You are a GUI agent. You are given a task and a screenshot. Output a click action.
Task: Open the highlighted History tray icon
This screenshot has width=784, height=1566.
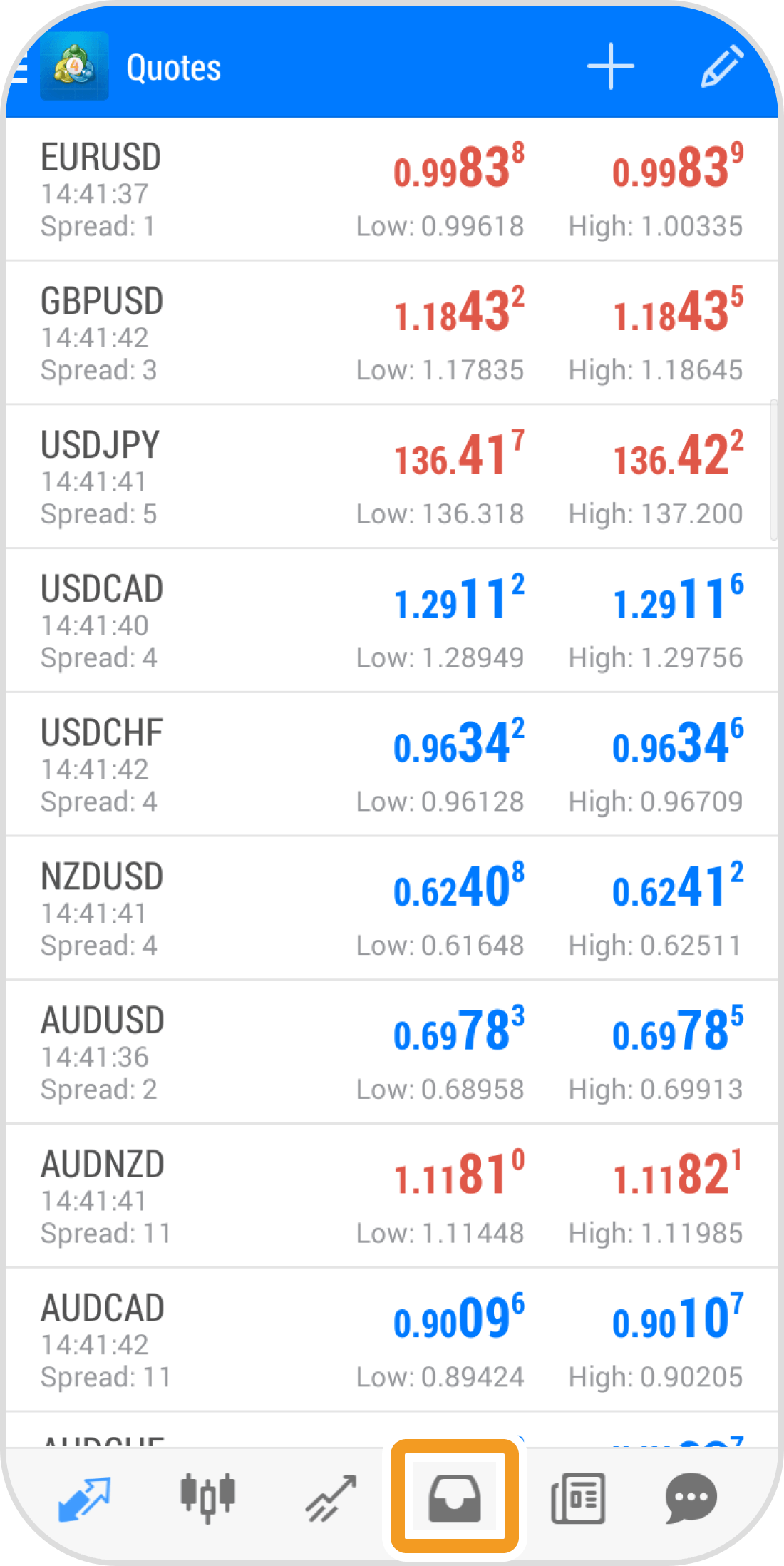point(454,1498)
